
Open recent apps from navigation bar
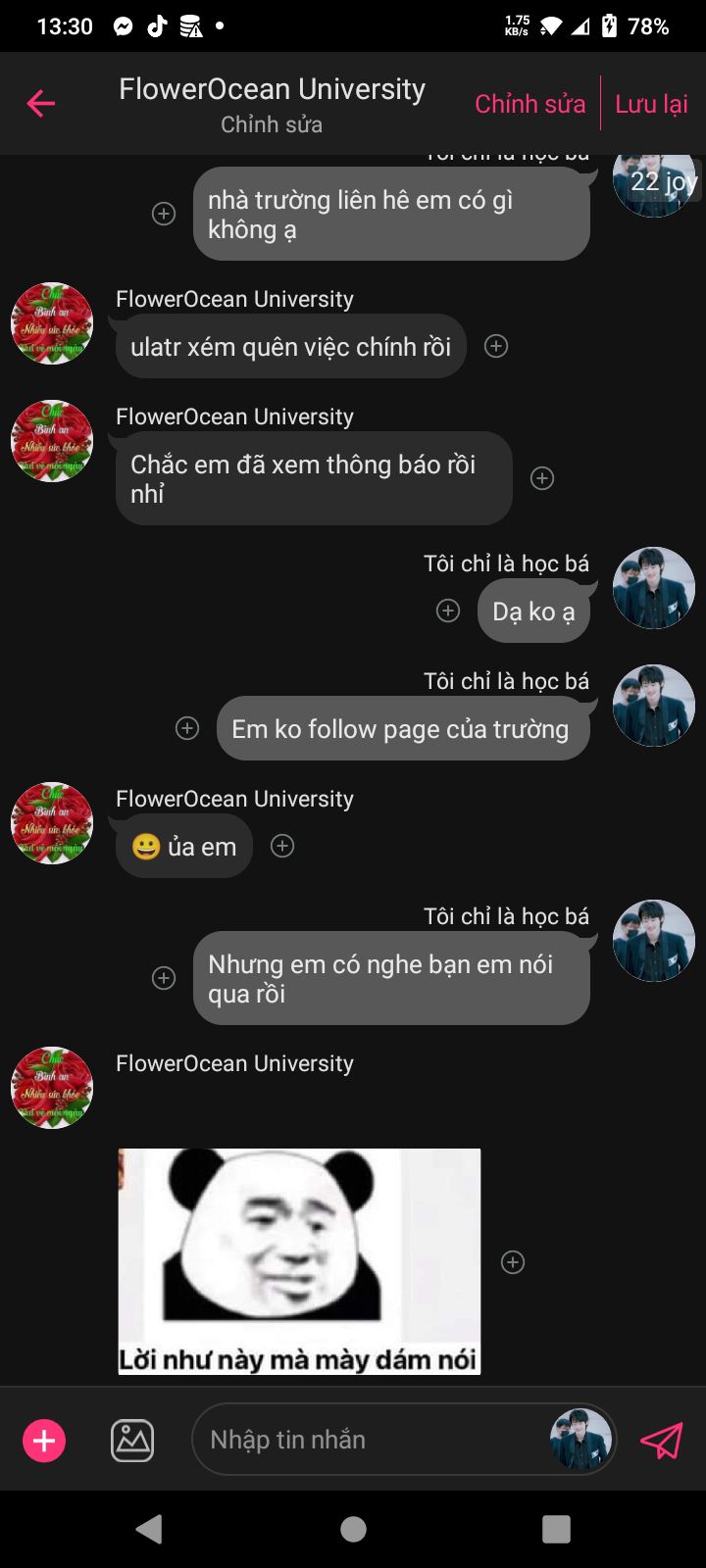tap(556, 1529)
